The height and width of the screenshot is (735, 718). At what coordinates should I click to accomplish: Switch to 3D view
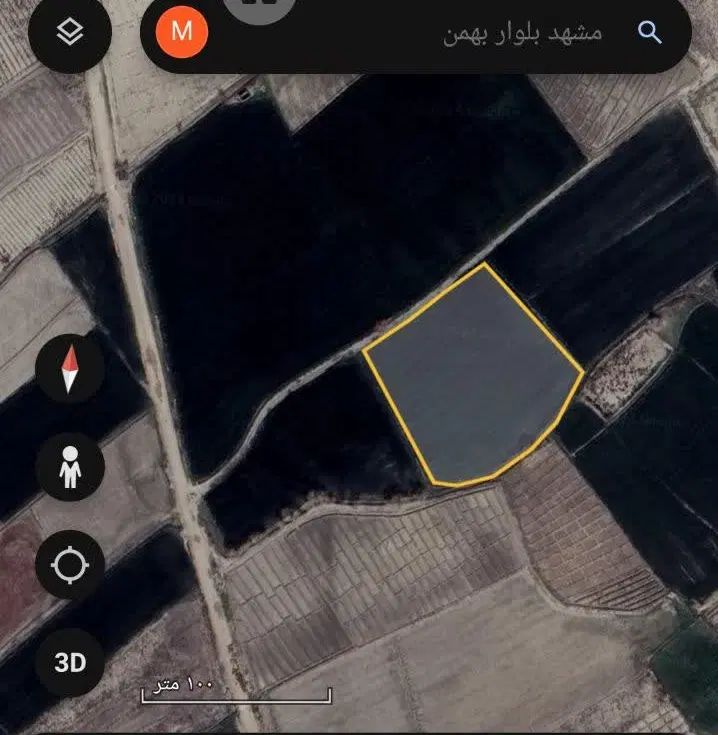[69, 662]
